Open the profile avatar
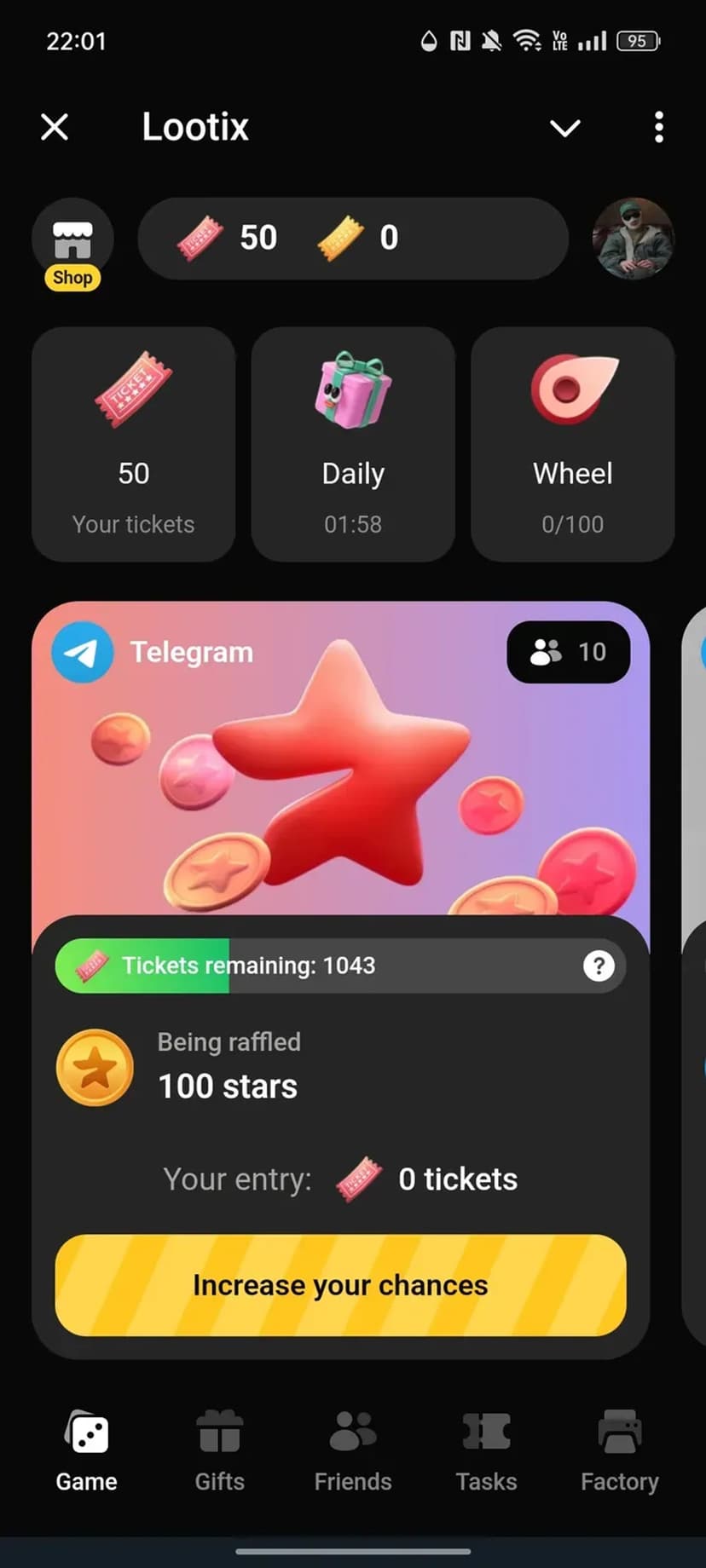 click(633, 239)
